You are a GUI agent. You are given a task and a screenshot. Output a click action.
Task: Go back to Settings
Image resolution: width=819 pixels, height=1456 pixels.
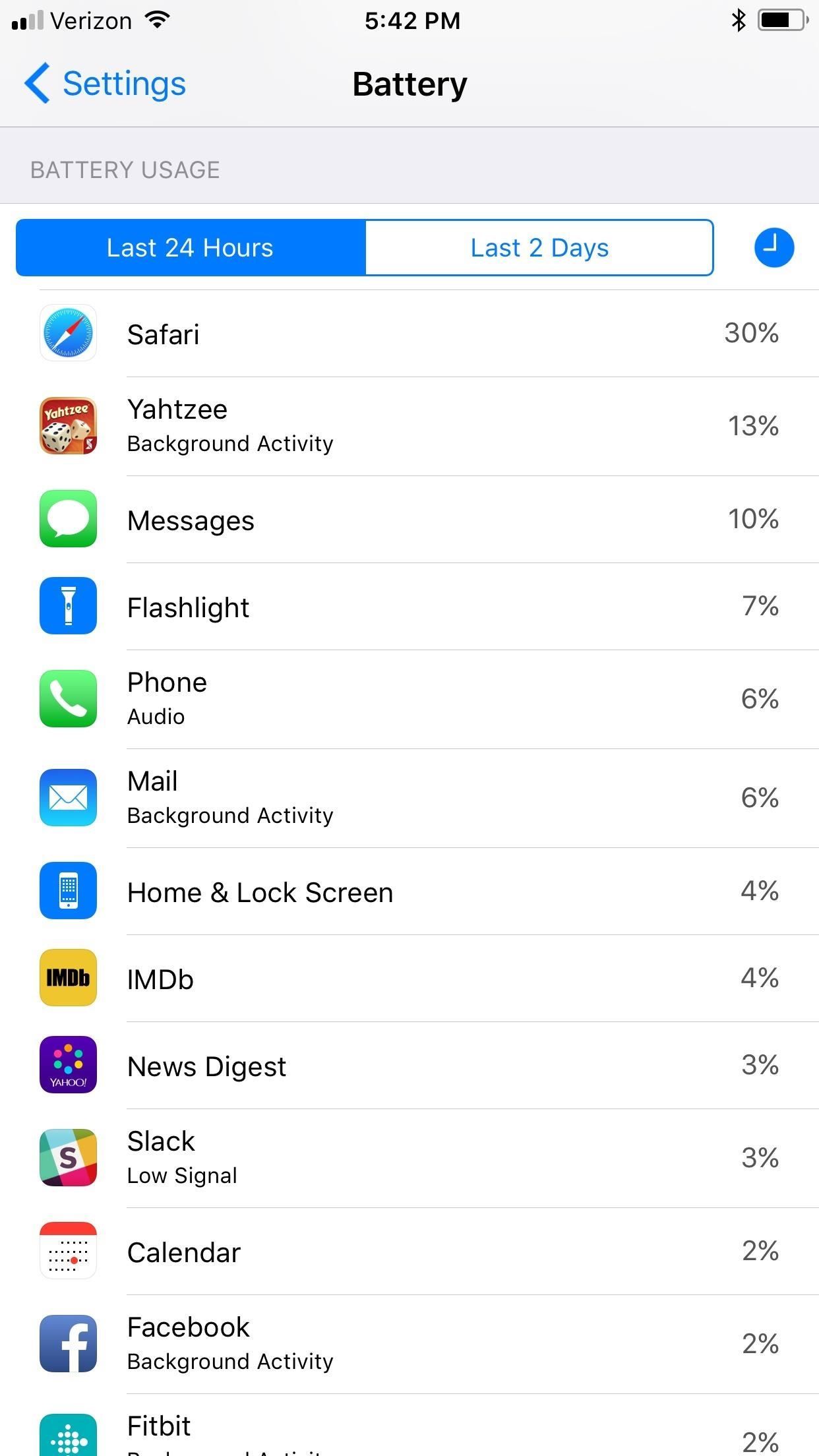(x=106, y=83)
